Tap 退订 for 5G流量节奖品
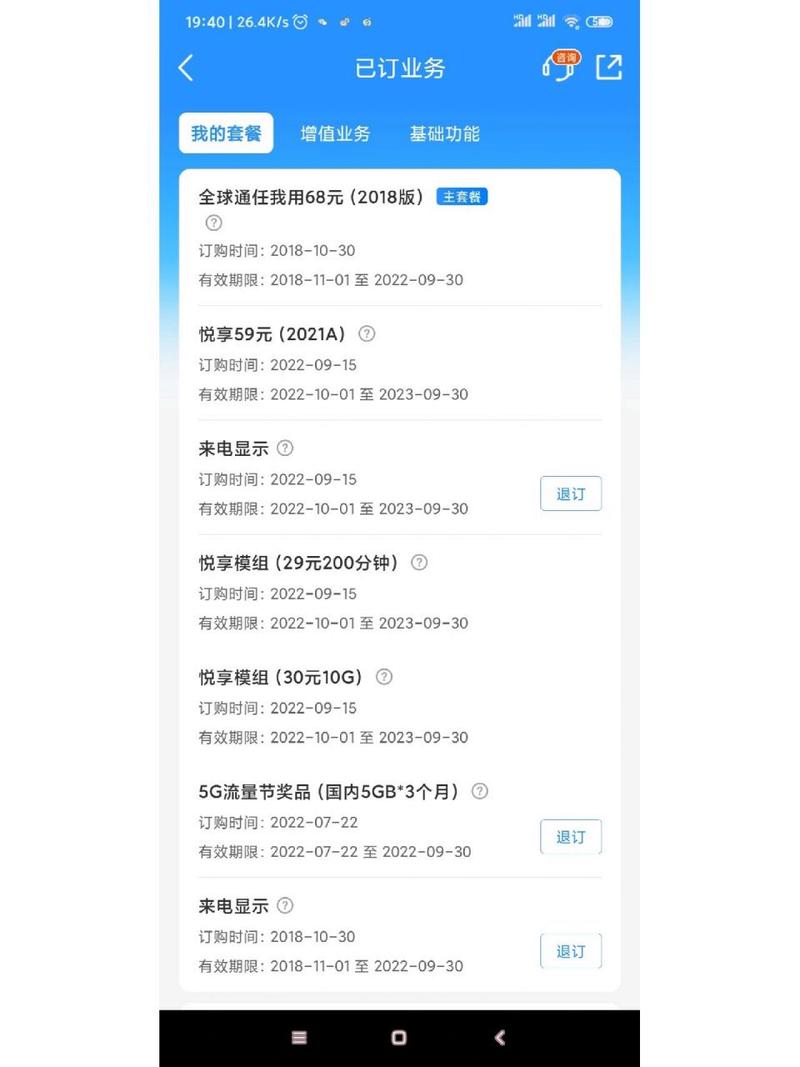 (x=570, y=837)
